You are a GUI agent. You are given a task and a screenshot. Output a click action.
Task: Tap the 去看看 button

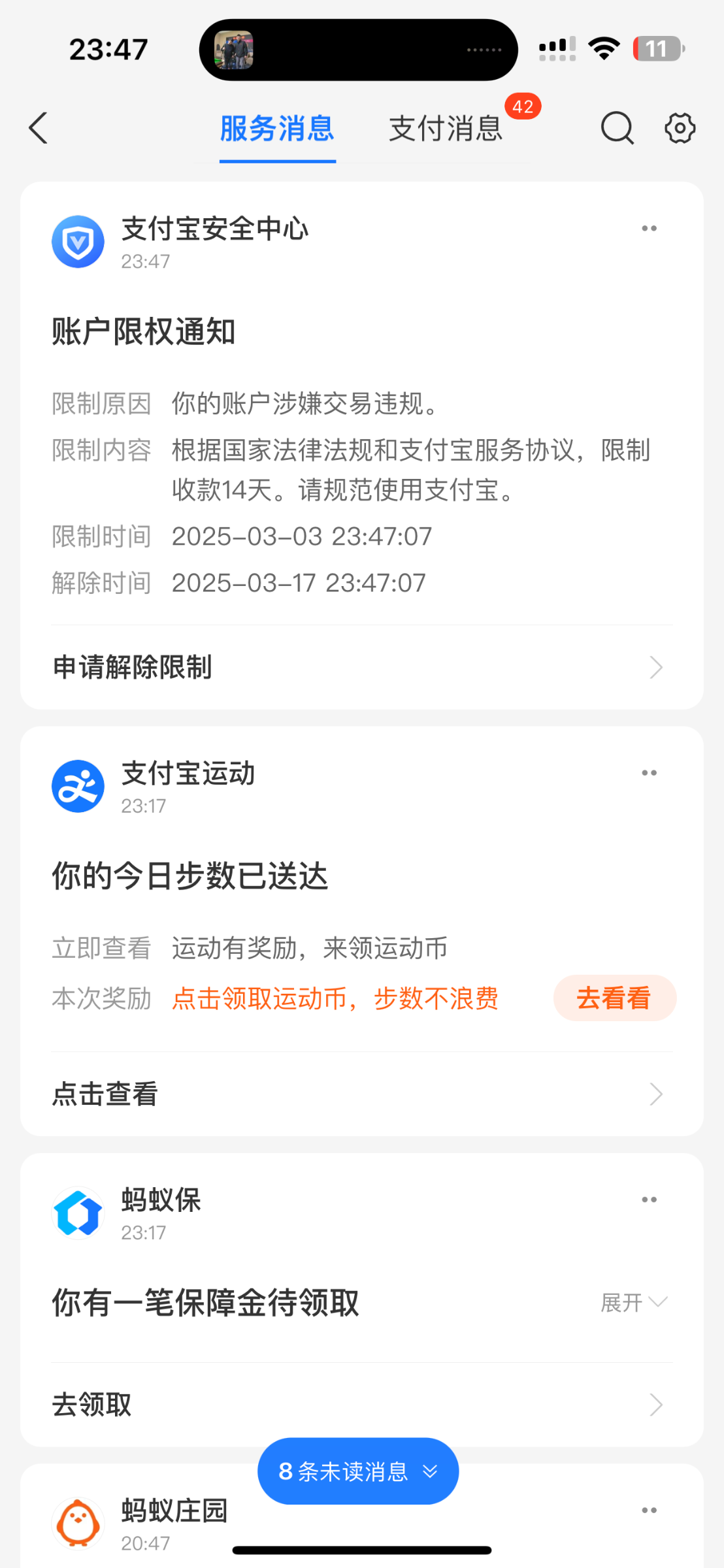(x=614, y=998)
